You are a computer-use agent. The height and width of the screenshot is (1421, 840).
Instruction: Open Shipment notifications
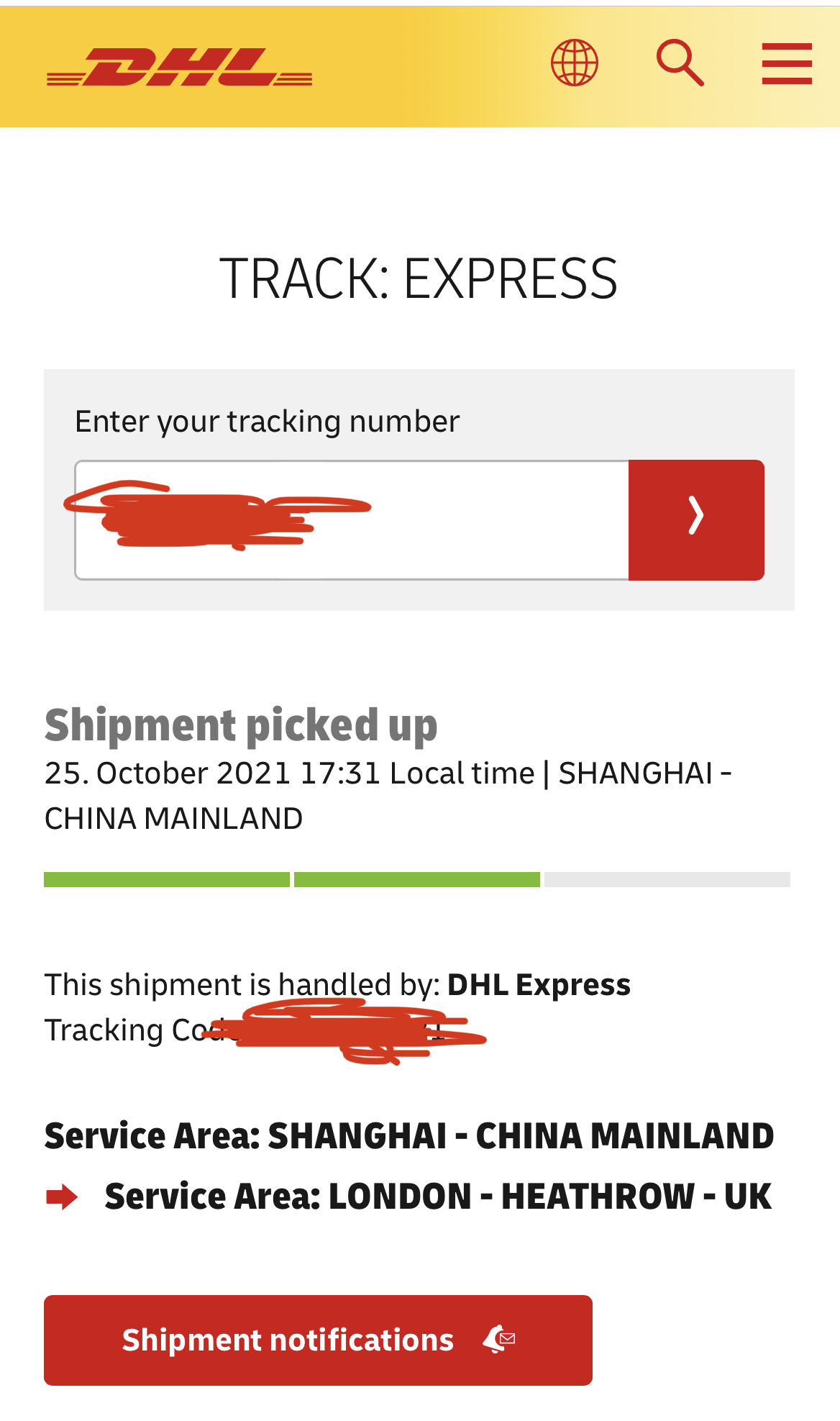click(x=318, y=1340)
